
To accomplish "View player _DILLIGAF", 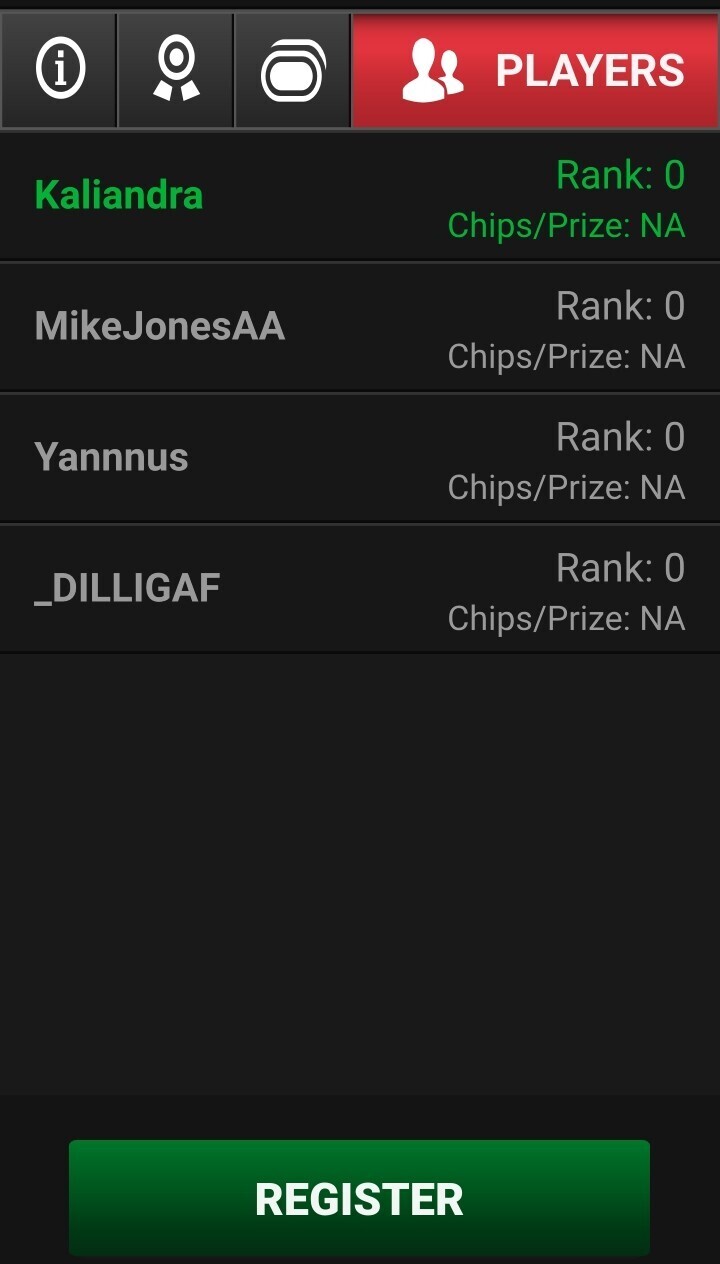I will coord(360,590).
